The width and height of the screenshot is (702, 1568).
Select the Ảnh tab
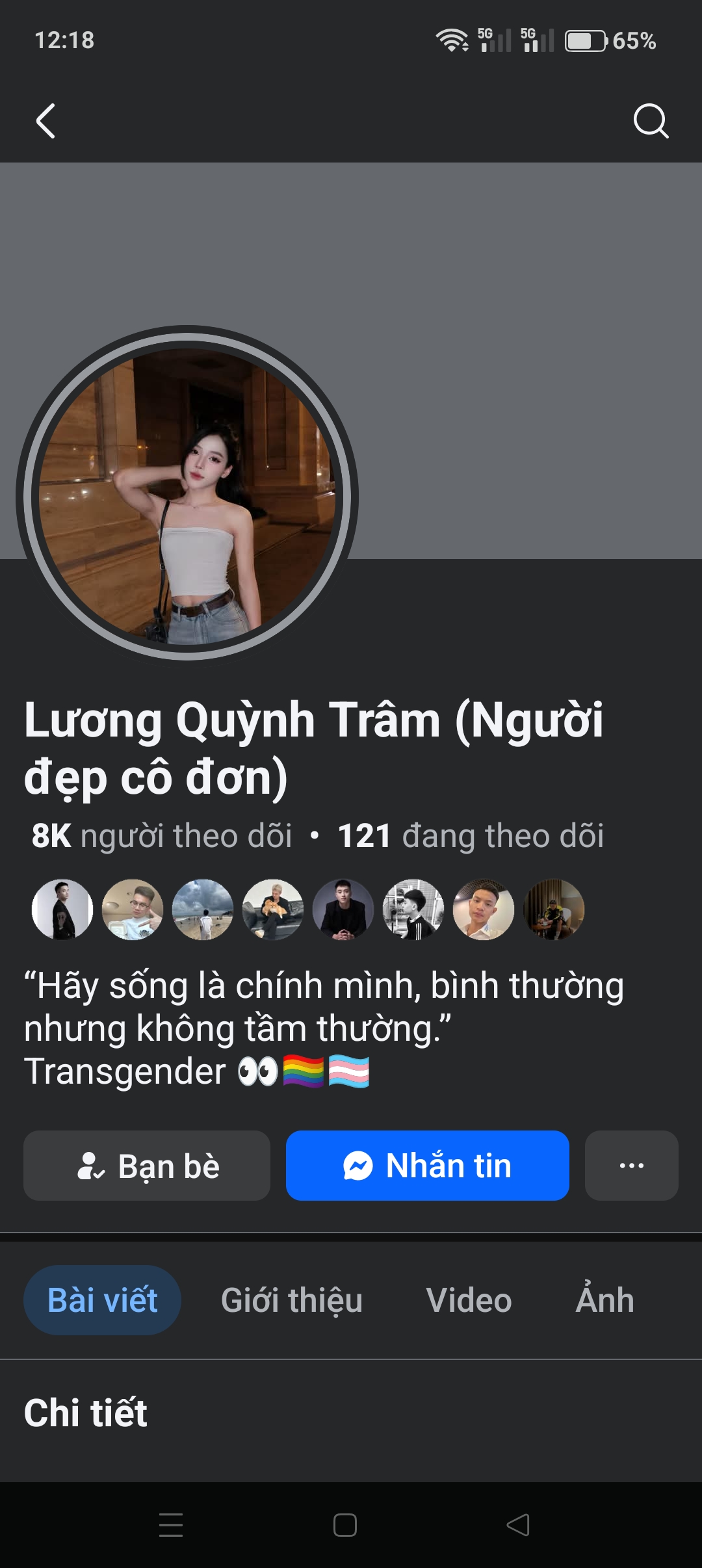point(606,1300)
